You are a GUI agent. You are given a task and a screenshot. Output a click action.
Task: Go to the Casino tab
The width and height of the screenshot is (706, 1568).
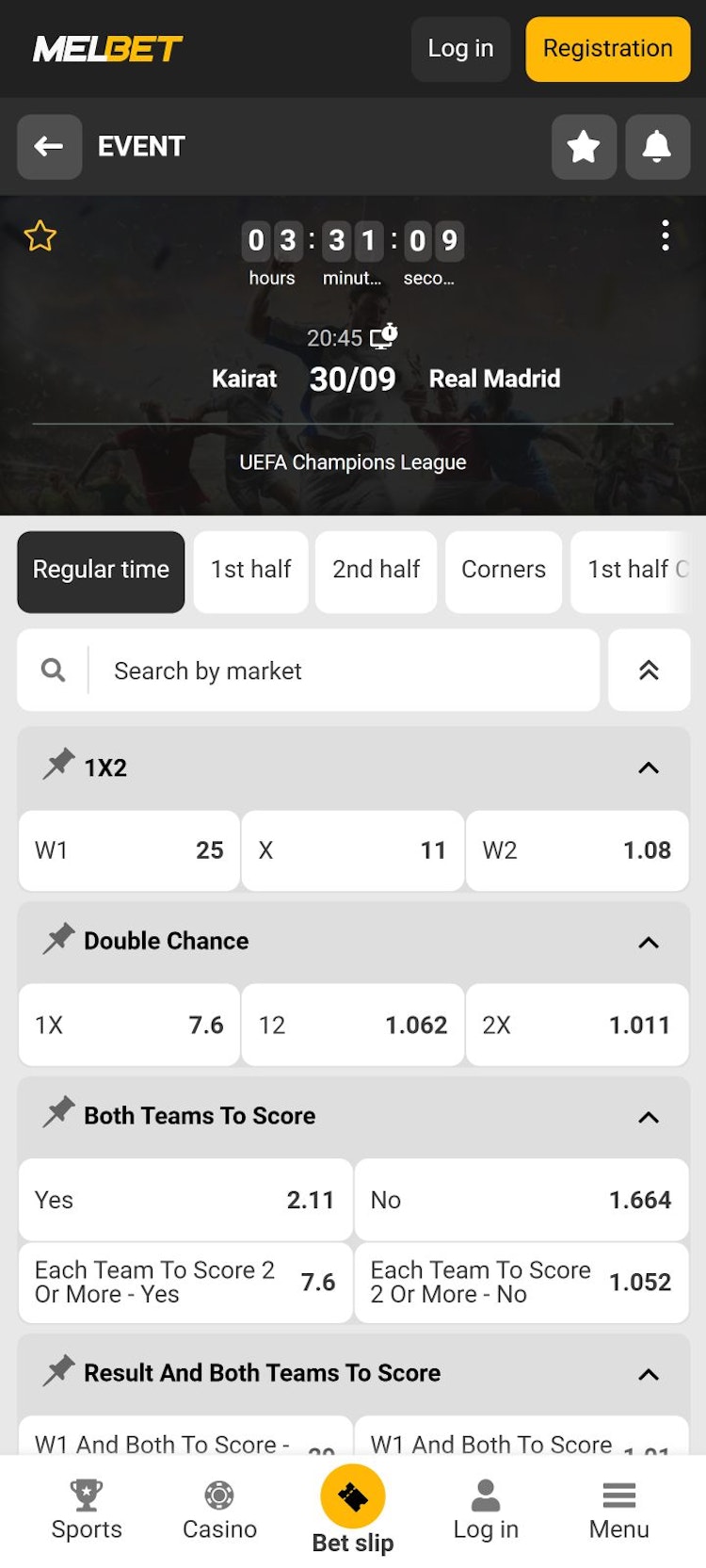point(219,1509)
